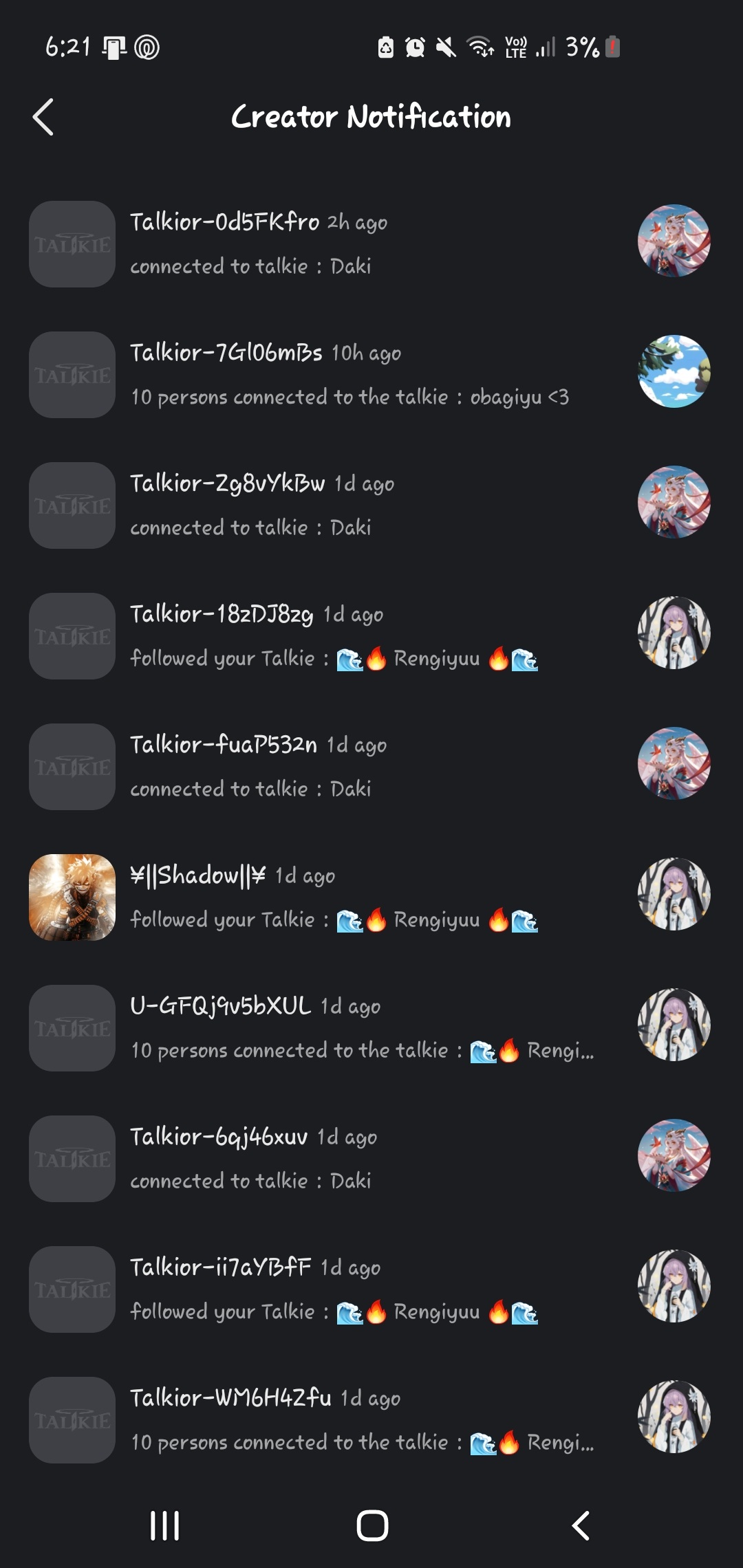Image resolution: width=743 pixels, height=1568 pixels.
Task: Open obagiyu <3 talkie avatar
Action: [674, 371]
